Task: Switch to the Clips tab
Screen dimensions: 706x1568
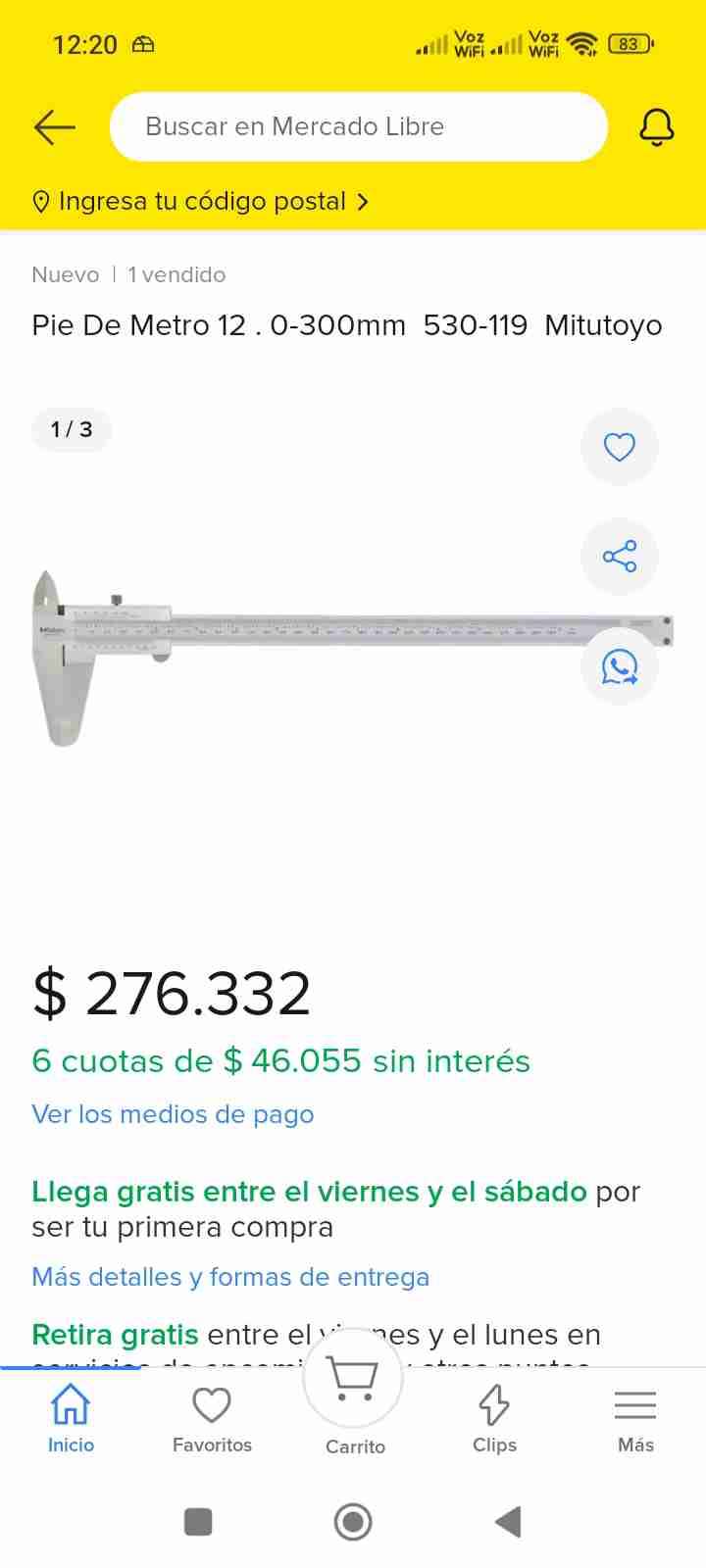Action: 494,1418
